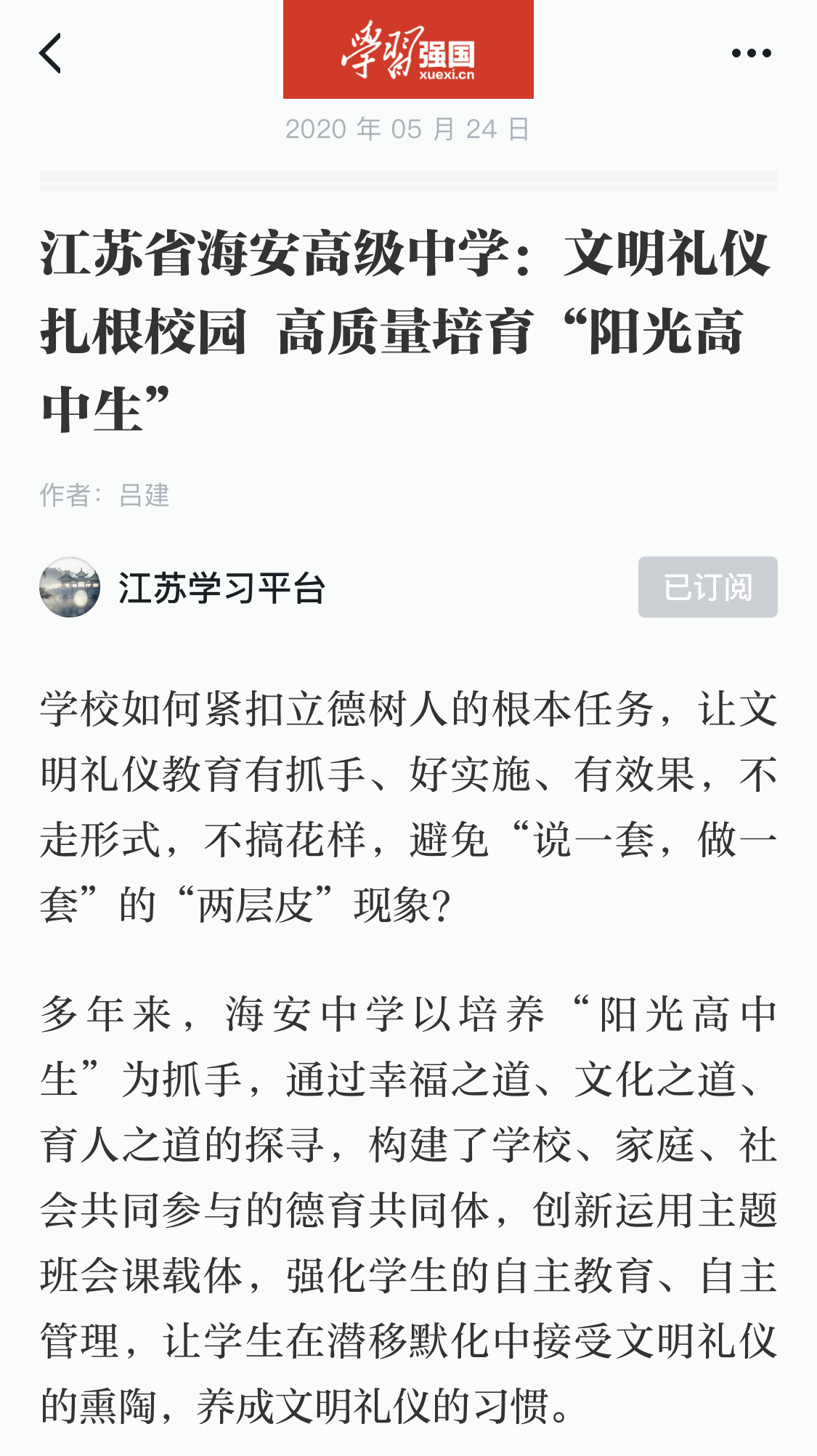Go back using the top-left arrow
This screenshot has width=817, height=1456.
(50, 53)
